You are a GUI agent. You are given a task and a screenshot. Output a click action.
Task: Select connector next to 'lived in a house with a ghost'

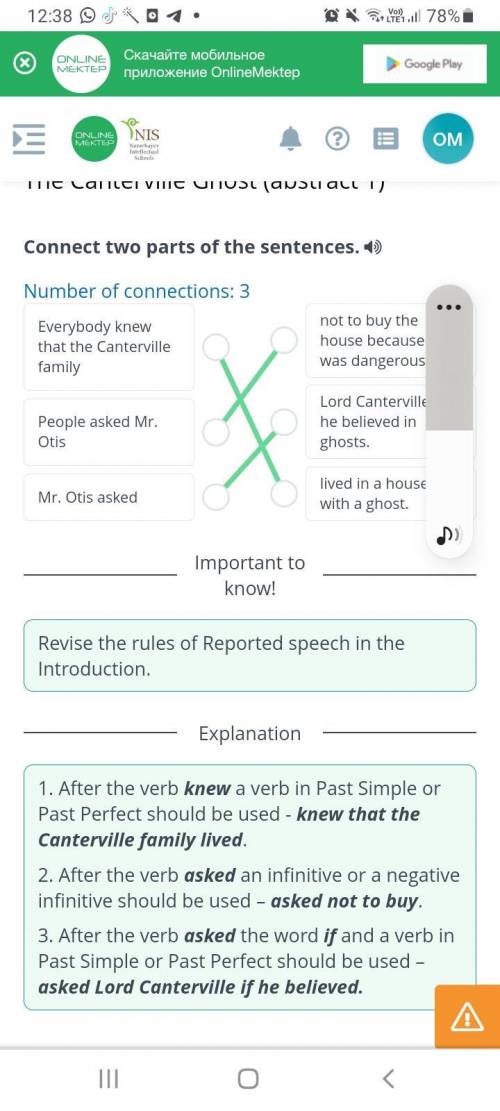[x=283, y=493]
